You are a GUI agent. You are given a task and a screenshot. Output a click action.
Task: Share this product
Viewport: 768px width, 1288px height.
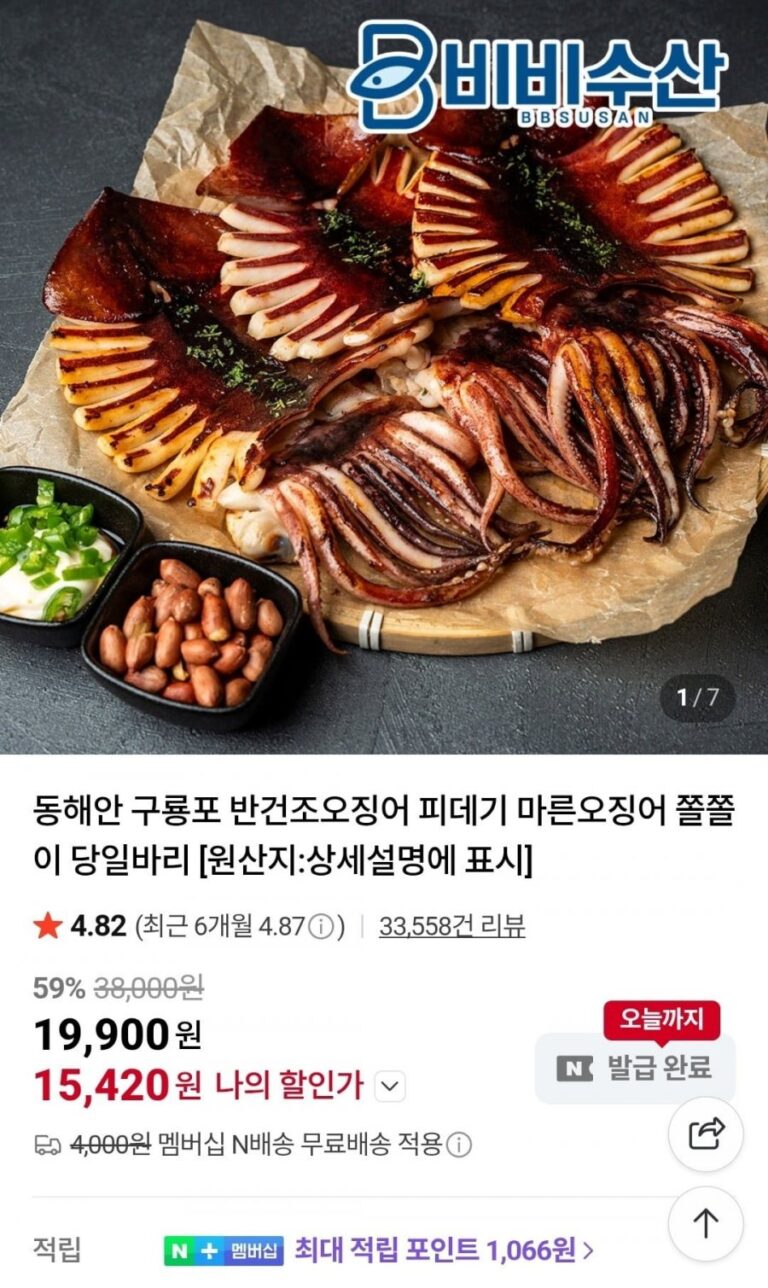coord(706,1134)
